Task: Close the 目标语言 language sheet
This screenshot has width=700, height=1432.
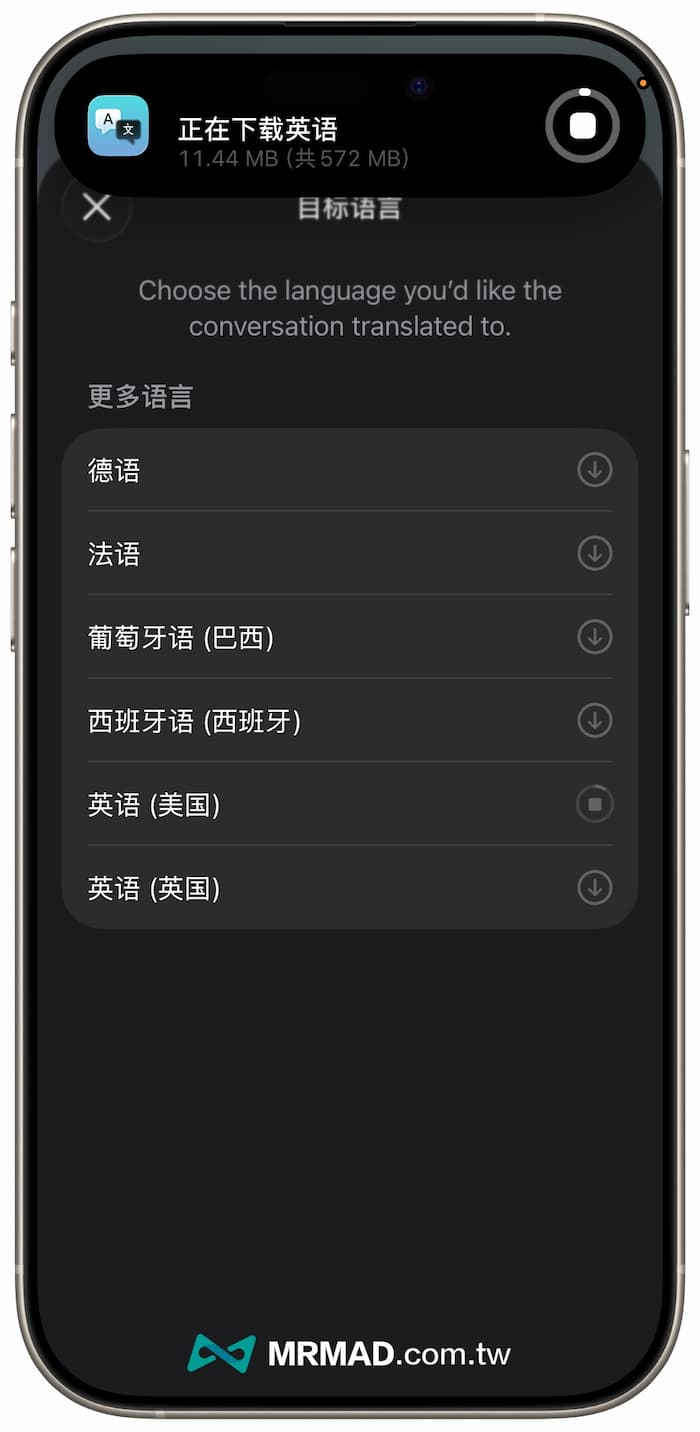Action: (96, 208)
